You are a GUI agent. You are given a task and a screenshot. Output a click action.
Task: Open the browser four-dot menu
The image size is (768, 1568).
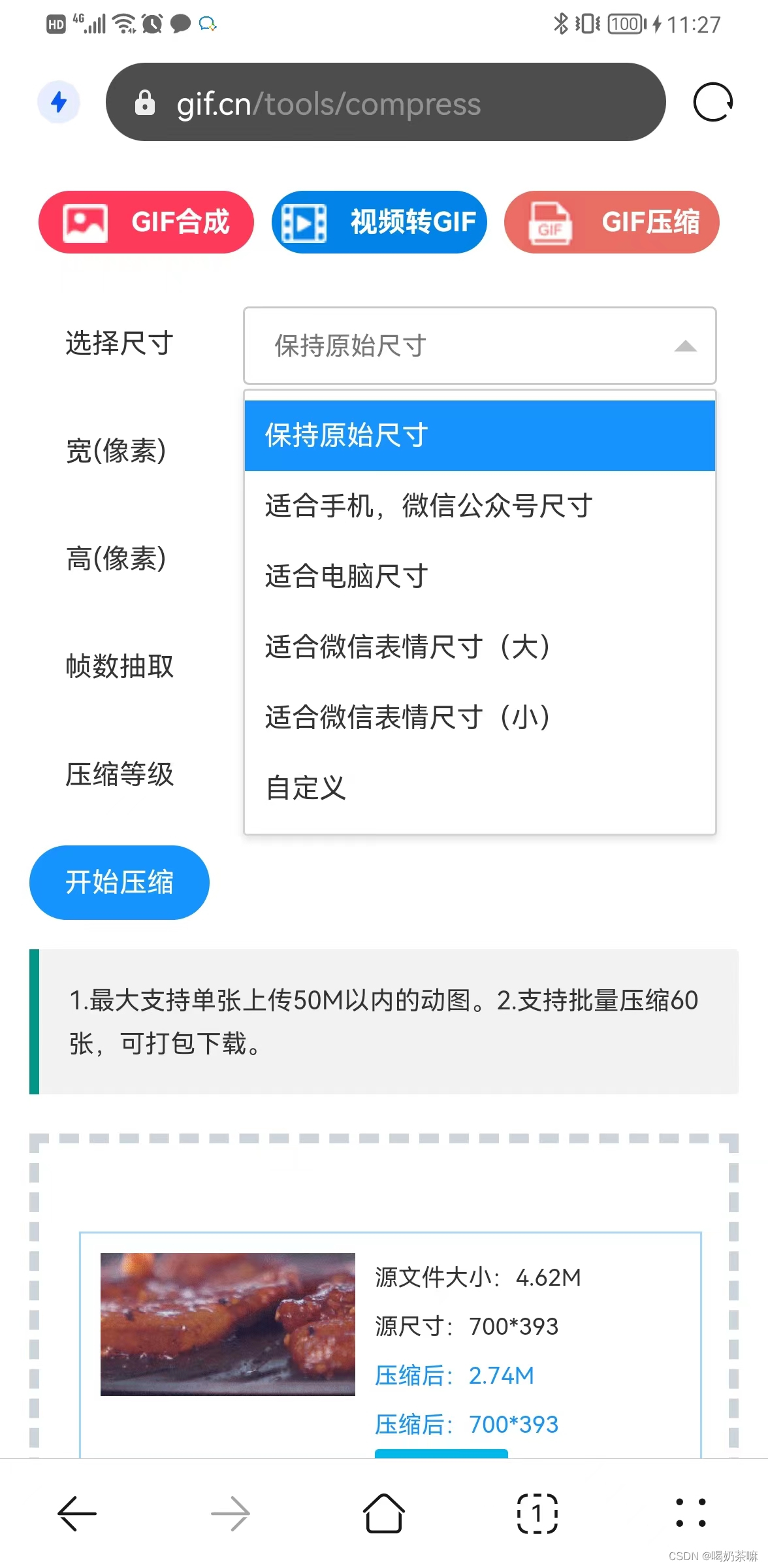[690, 1513]
